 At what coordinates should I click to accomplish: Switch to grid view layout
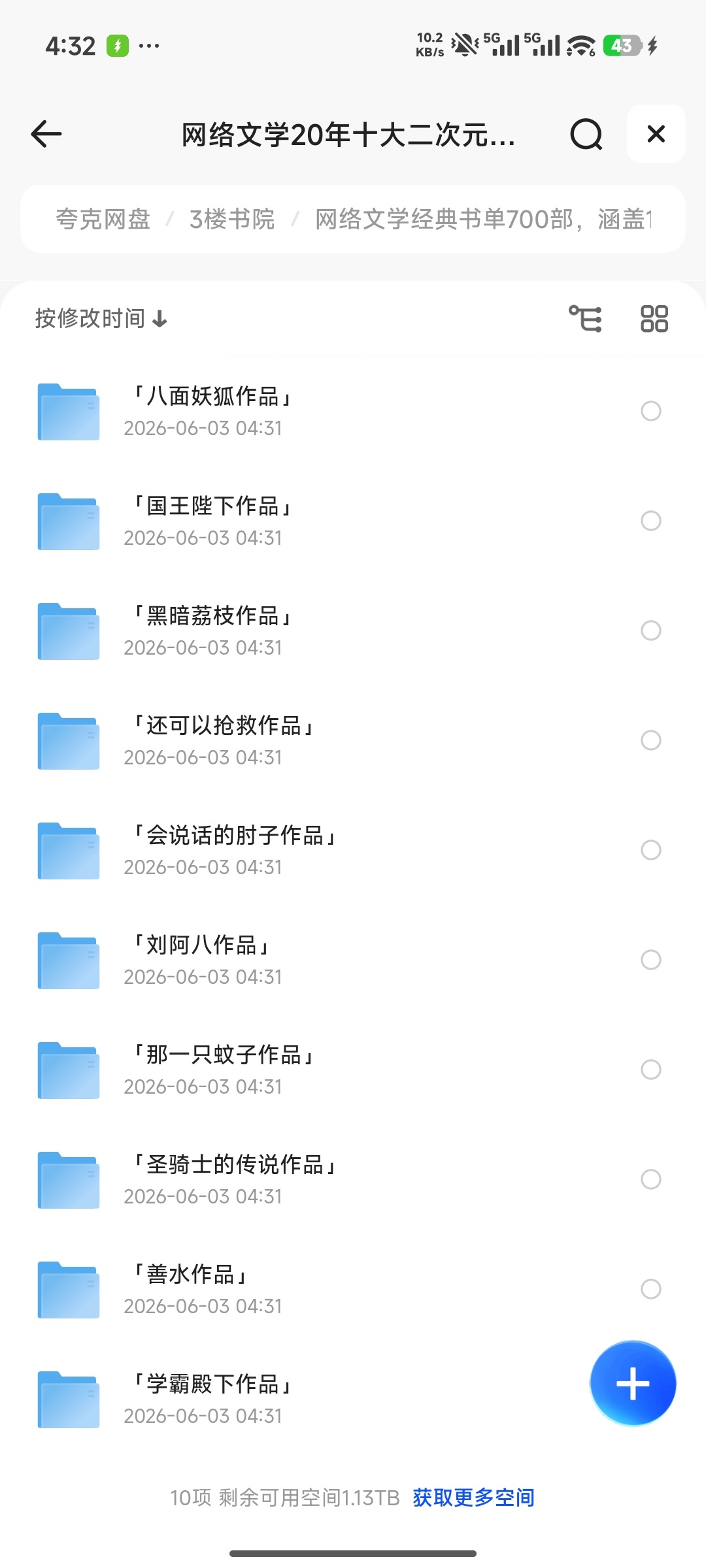(654, 319)
